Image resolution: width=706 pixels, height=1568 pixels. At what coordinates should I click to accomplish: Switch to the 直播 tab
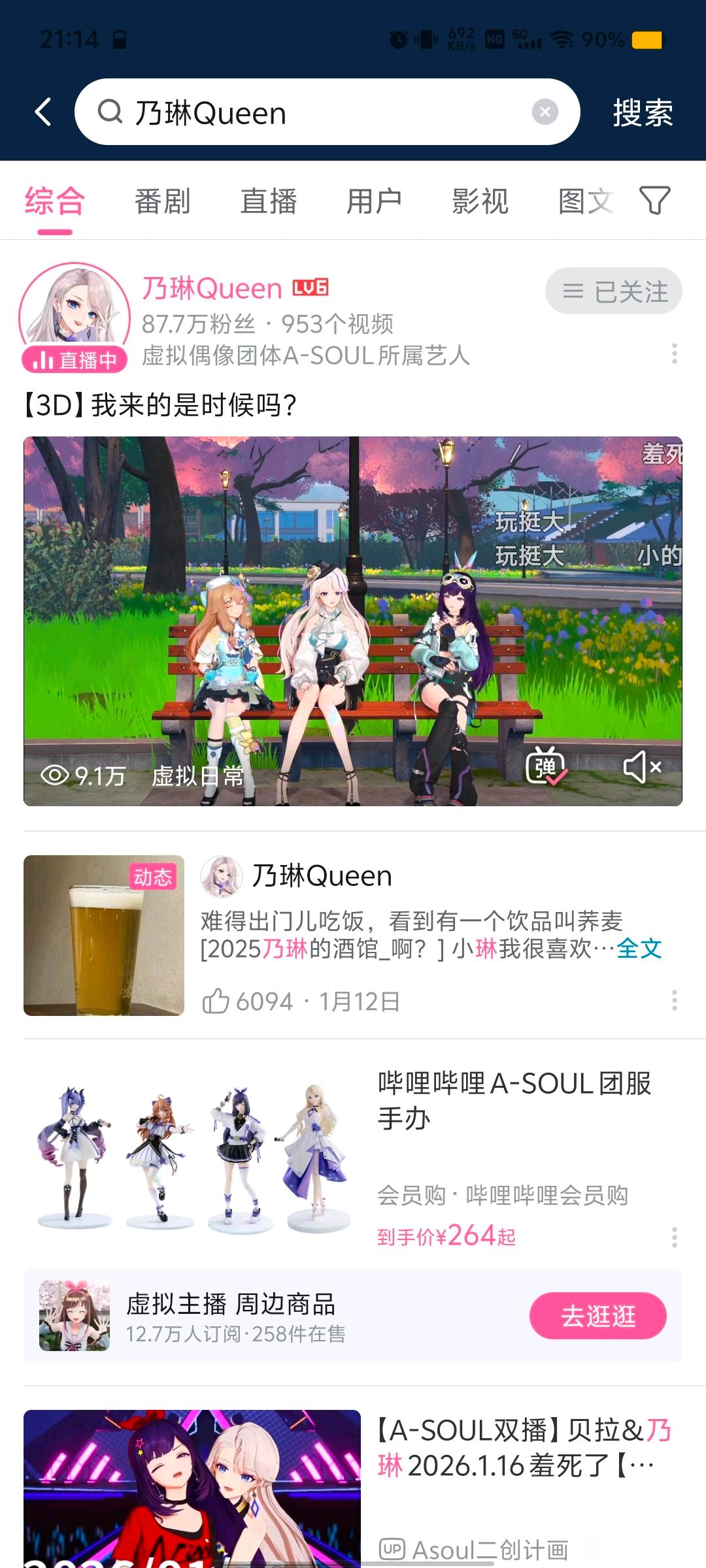point(269,201)
